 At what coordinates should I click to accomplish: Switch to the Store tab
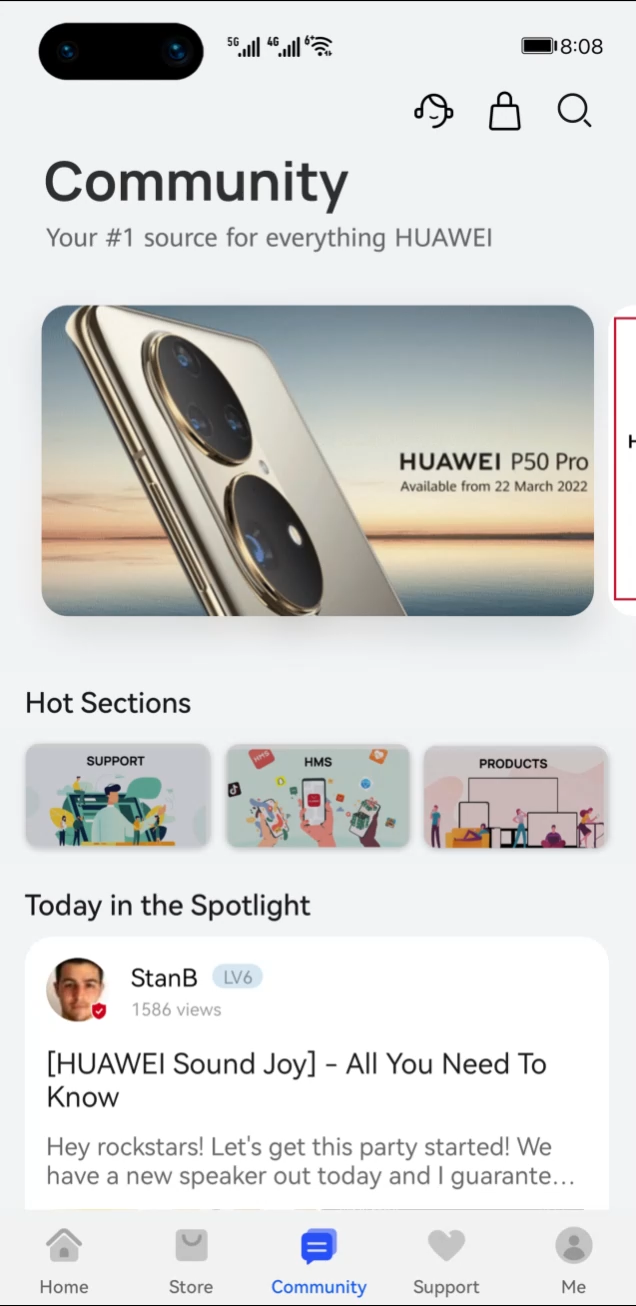tap(191, 1262)
